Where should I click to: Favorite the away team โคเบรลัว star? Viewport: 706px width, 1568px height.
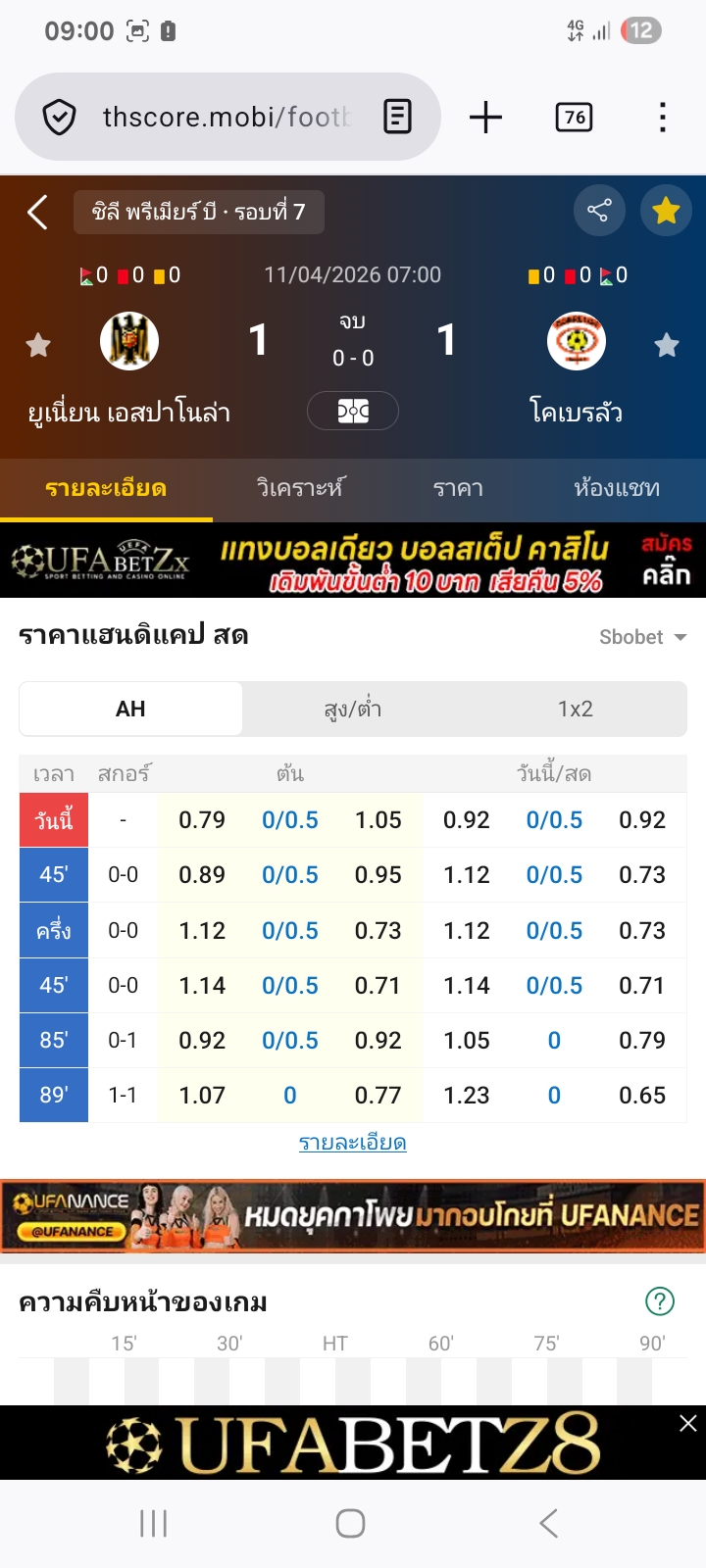(x=667, y=345)
